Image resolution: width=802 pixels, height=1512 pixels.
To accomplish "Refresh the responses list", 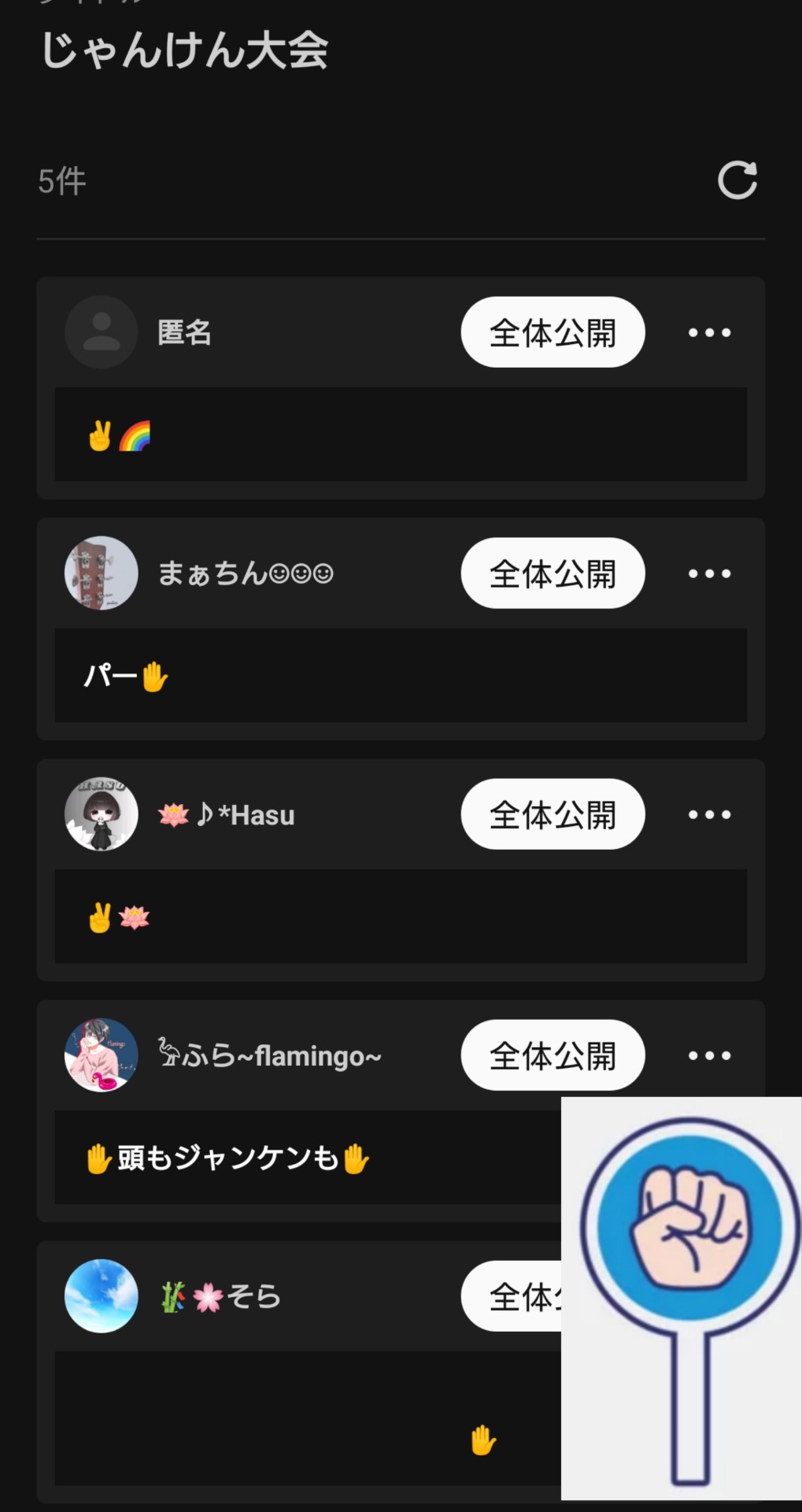I will coord(737,180).
